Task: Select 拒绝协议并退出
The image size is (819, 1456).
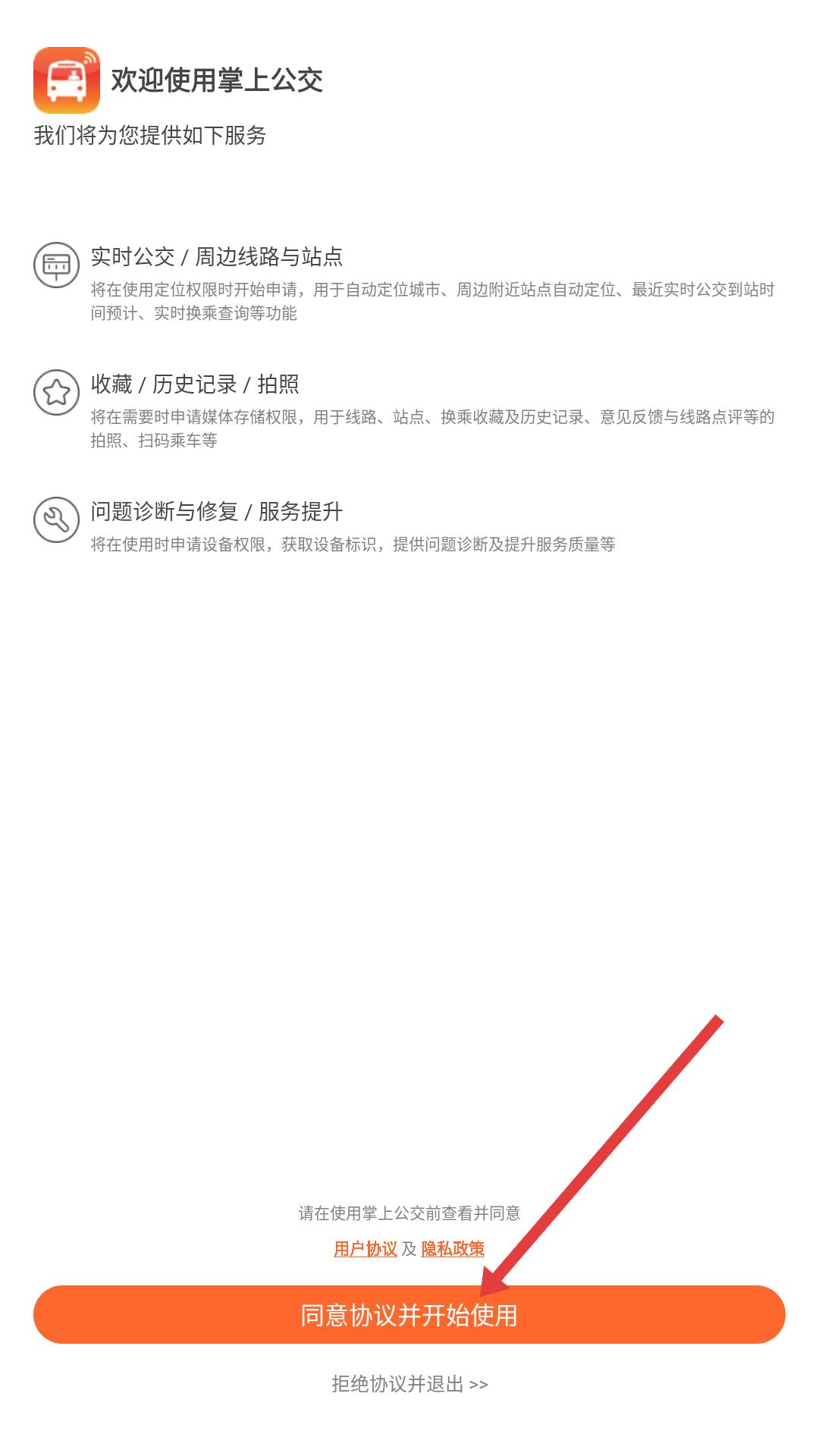Action: [409, 1384]
